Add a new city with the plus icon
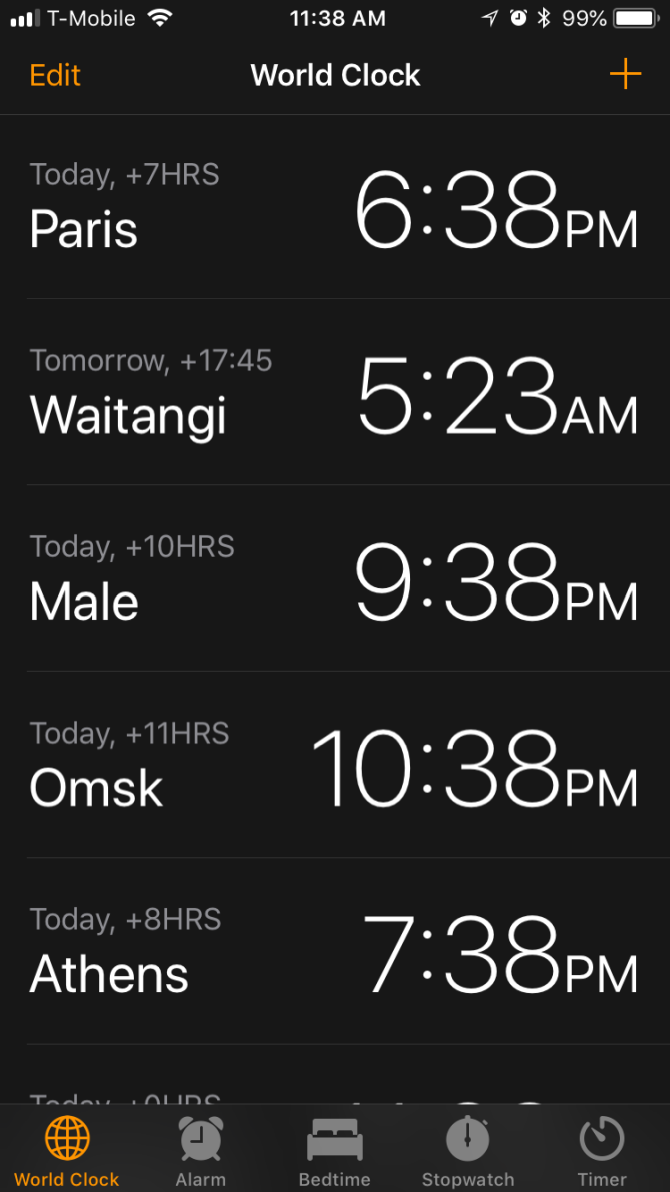The image size is (670, 1192). pyautogui.click(x=625, y=74)
